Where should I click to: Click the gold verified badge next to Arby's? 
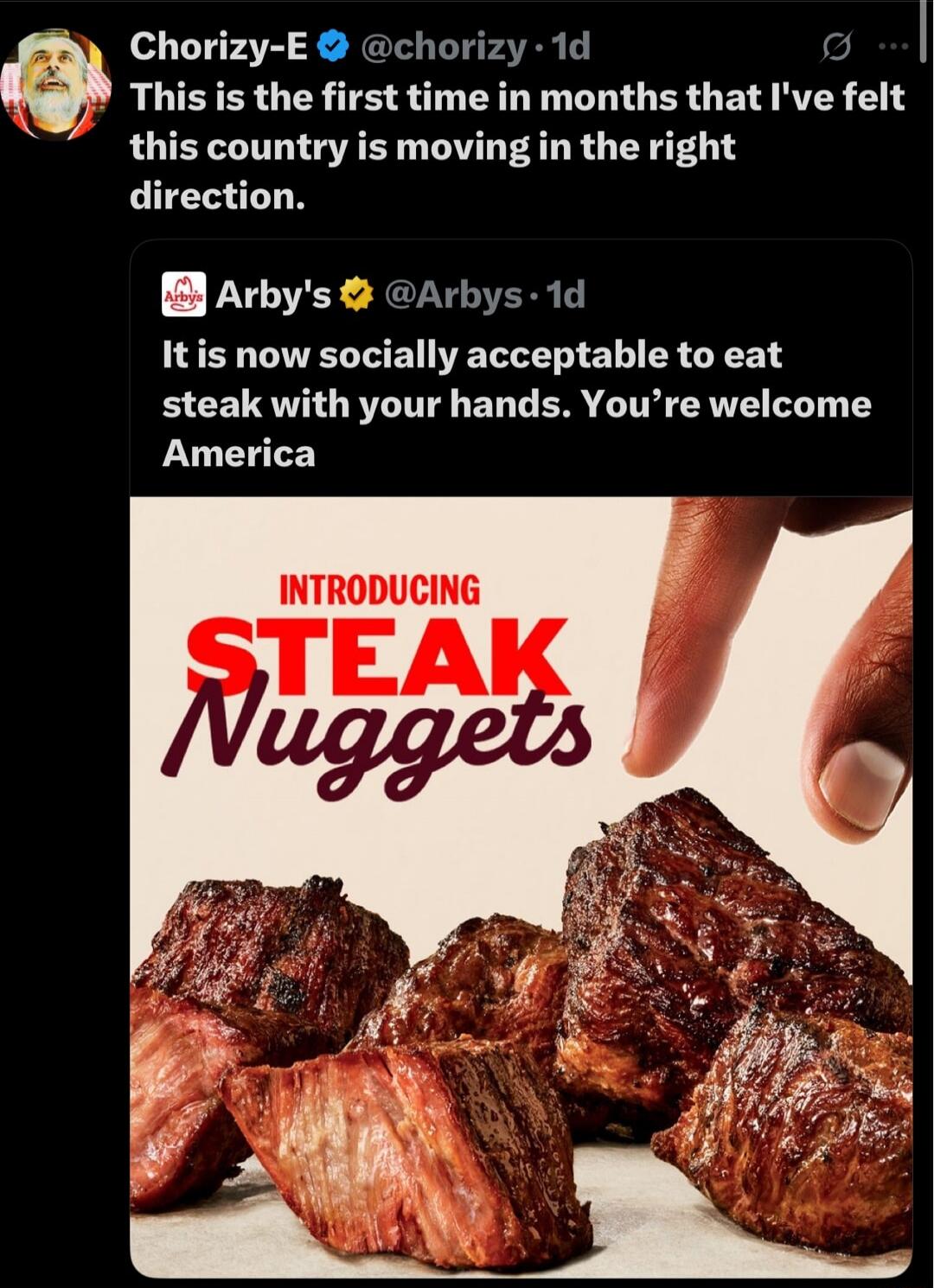point(354,295)
